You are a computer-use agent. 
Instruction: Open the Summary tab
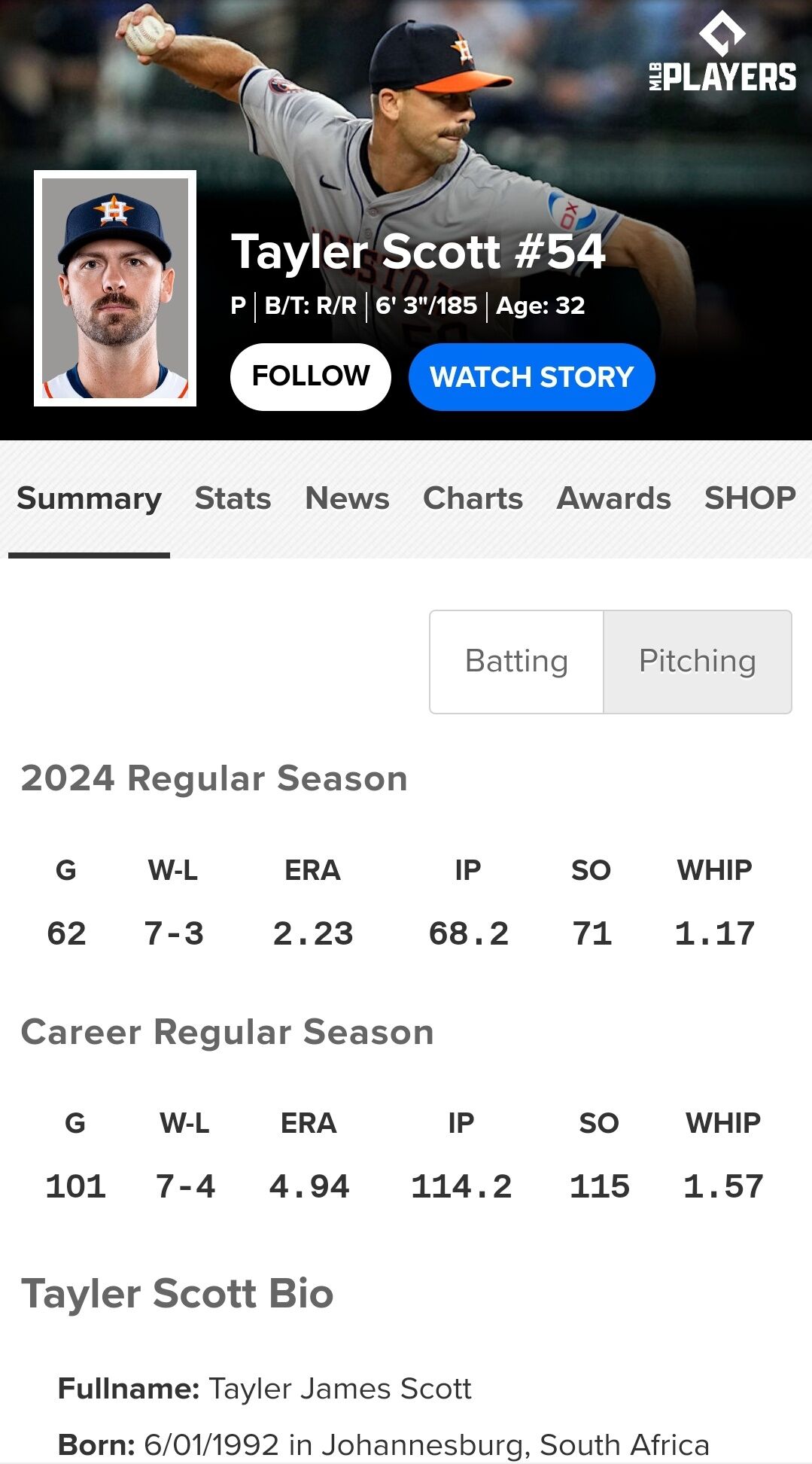pyautogui.click(x=89, y=498)
